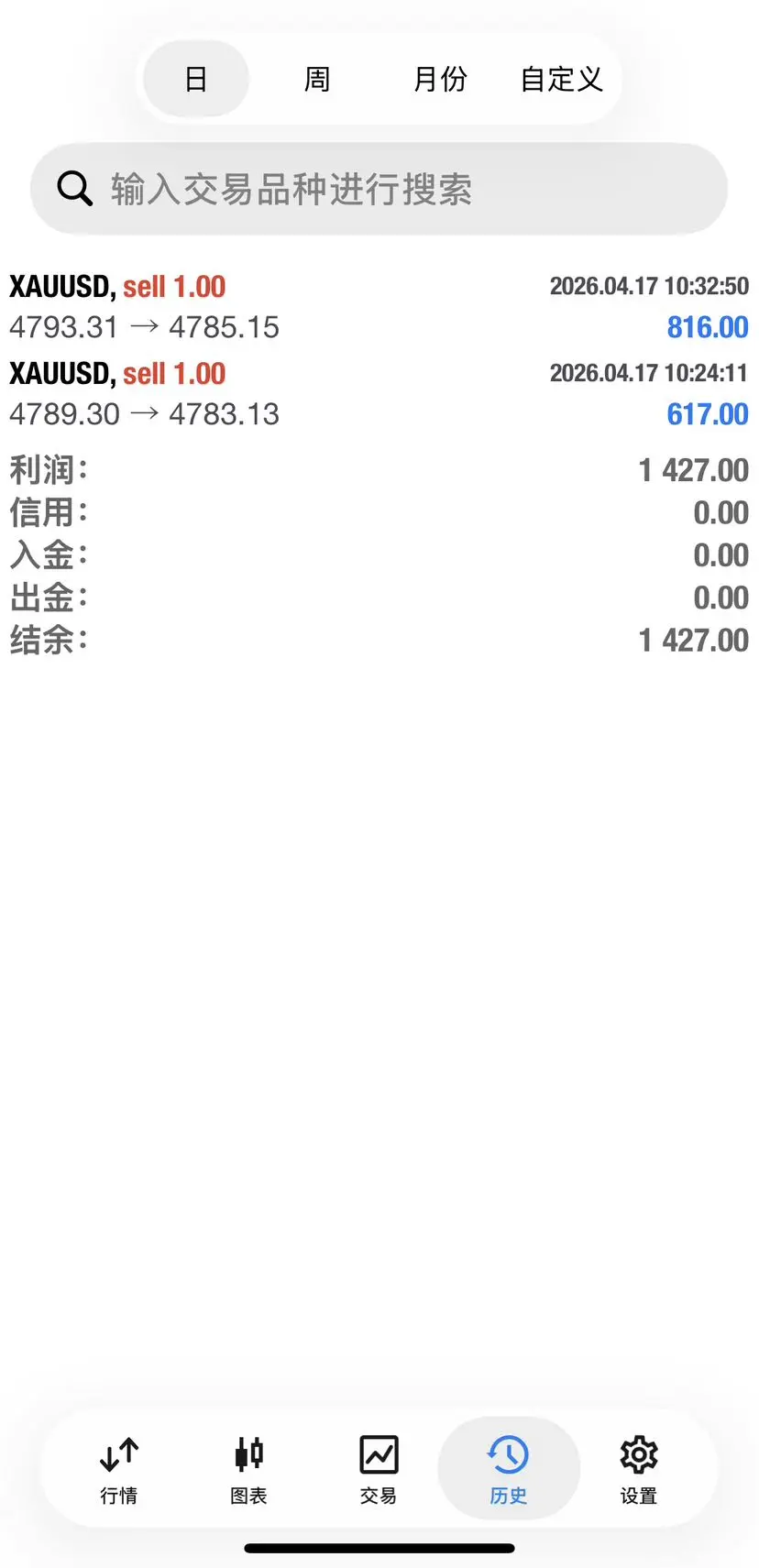This screenshot has width=759, height=1568.
Task: Switch to the 交易 trade tab
Action: (x=379, y=1469)
